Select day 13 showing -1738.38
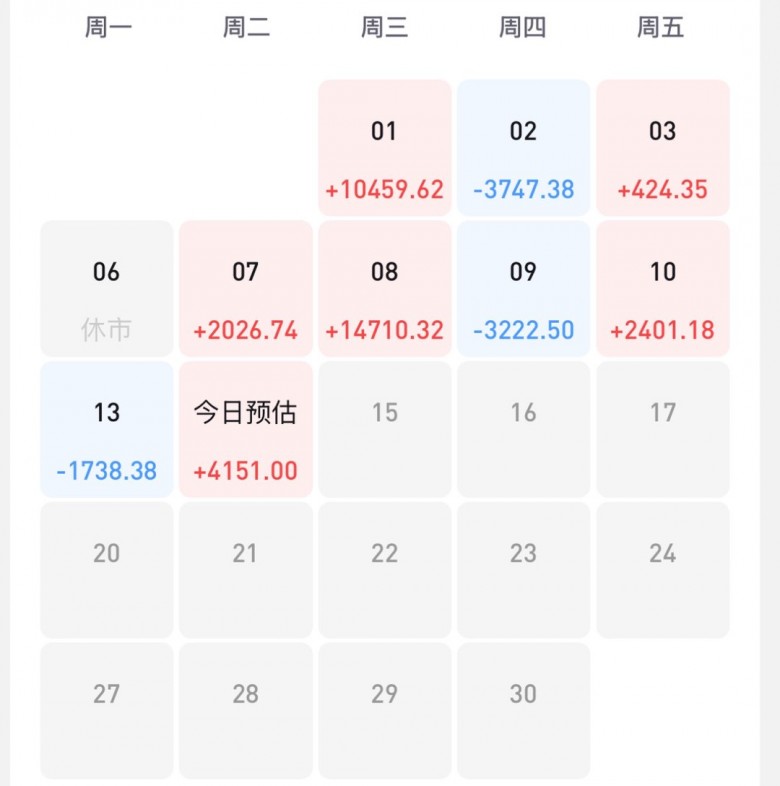The height and width of the screenshot is (786, 780). point(106,430)
